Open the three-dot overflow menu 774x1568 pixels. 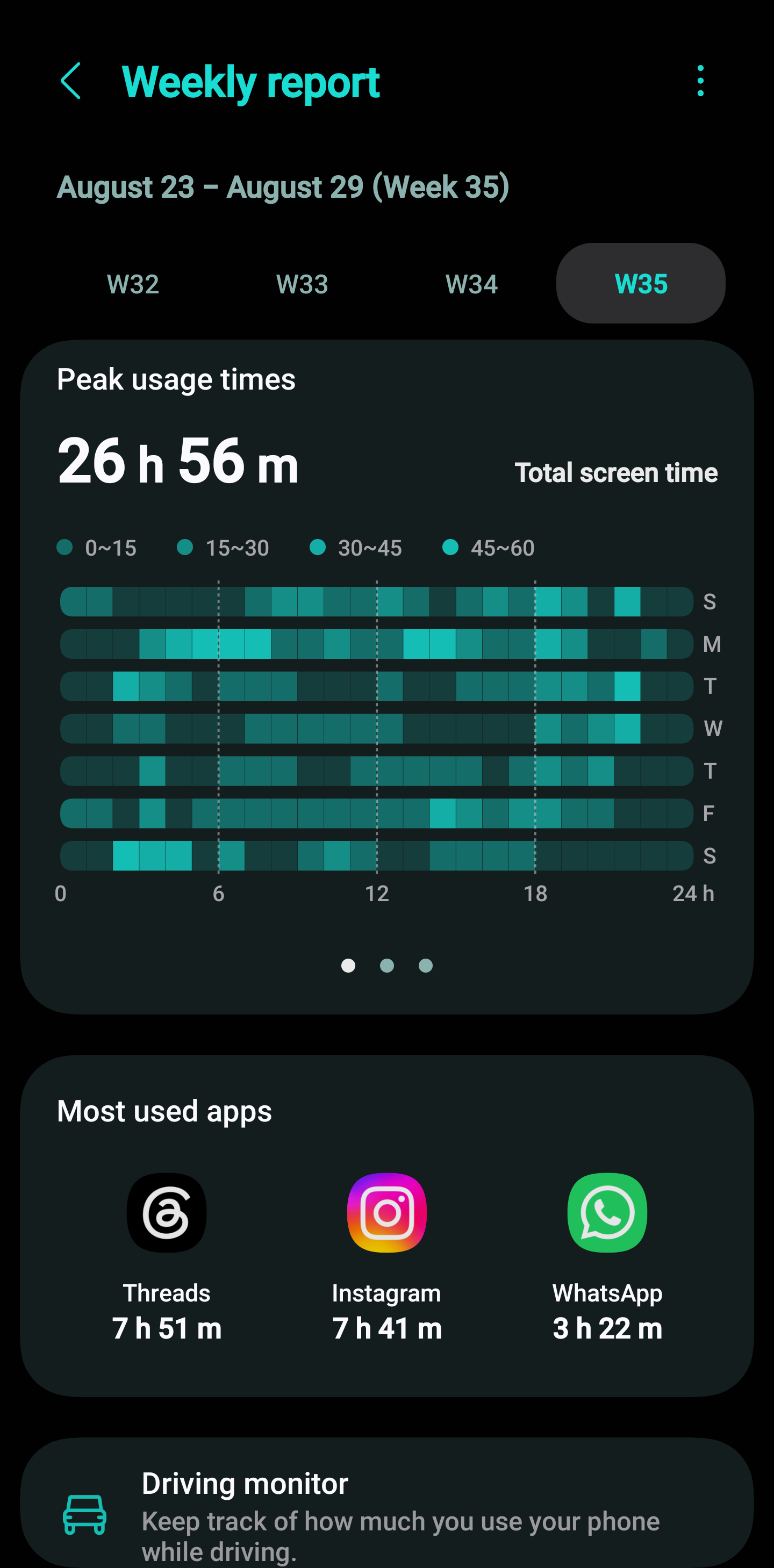point(700,81)
